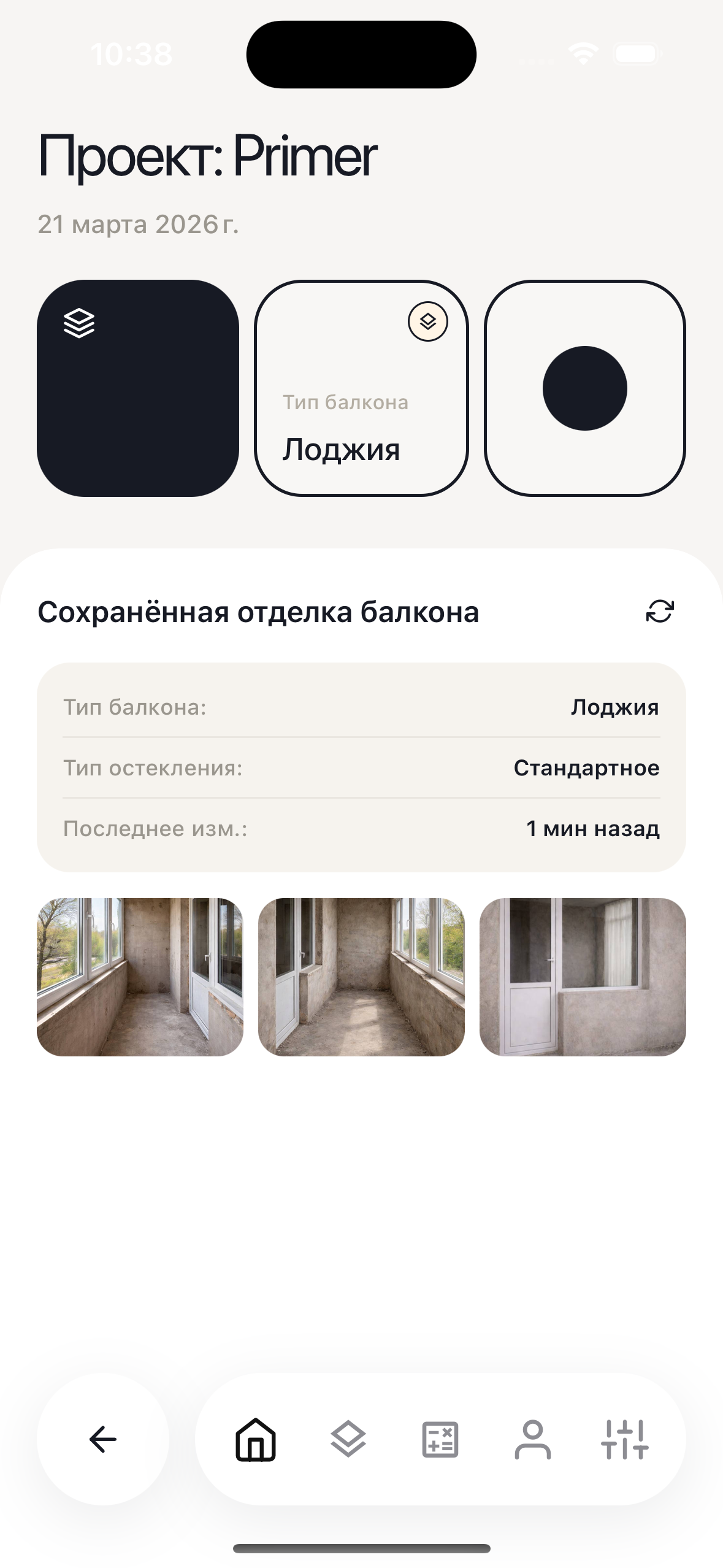The height and width of the screenshot is (1568, 723).
Task: Open the calculator tab
Action: tap(440, 1439)
